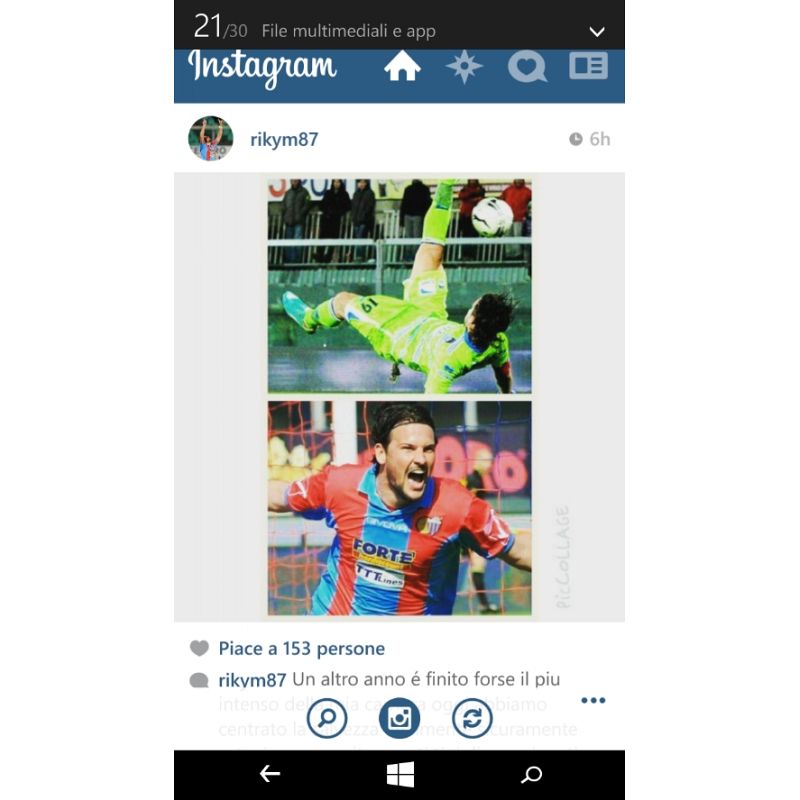View the 153 people who liked
Viewport: 800px width, 800px height.
click(301, 649)
